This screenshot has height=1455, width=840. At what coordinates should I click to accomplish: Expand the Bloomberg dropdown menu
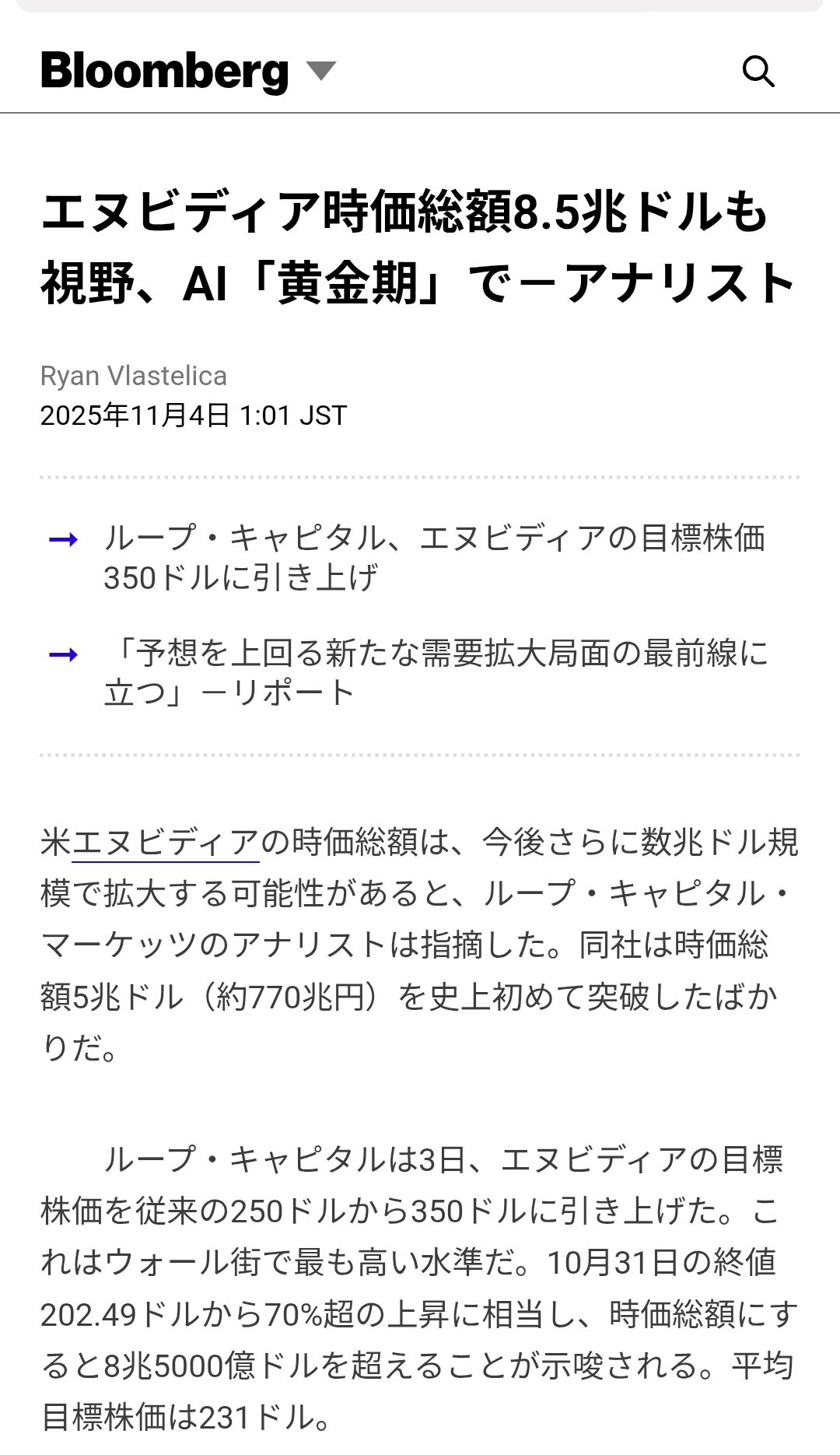(320, 71)
